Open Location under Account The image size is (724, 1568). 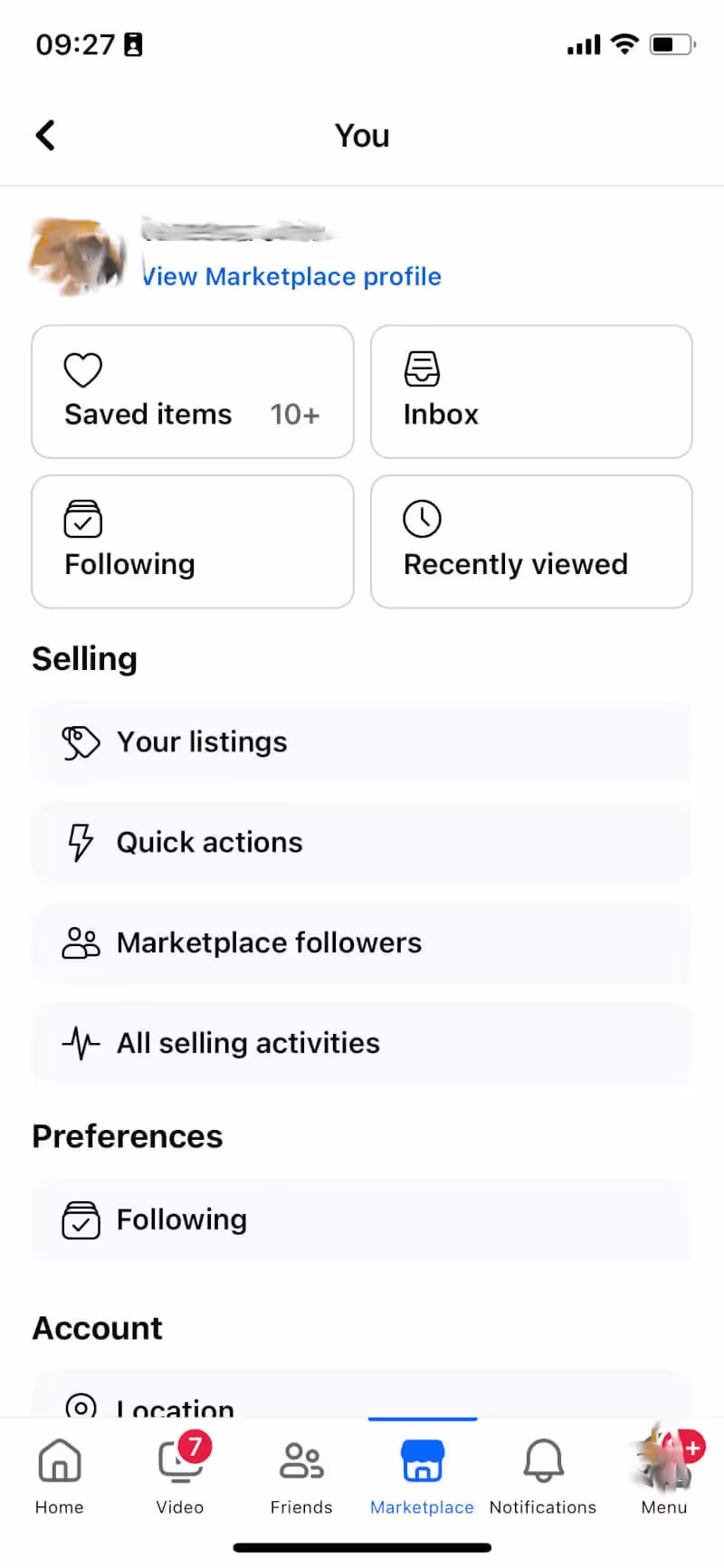tap(362, 1395)
